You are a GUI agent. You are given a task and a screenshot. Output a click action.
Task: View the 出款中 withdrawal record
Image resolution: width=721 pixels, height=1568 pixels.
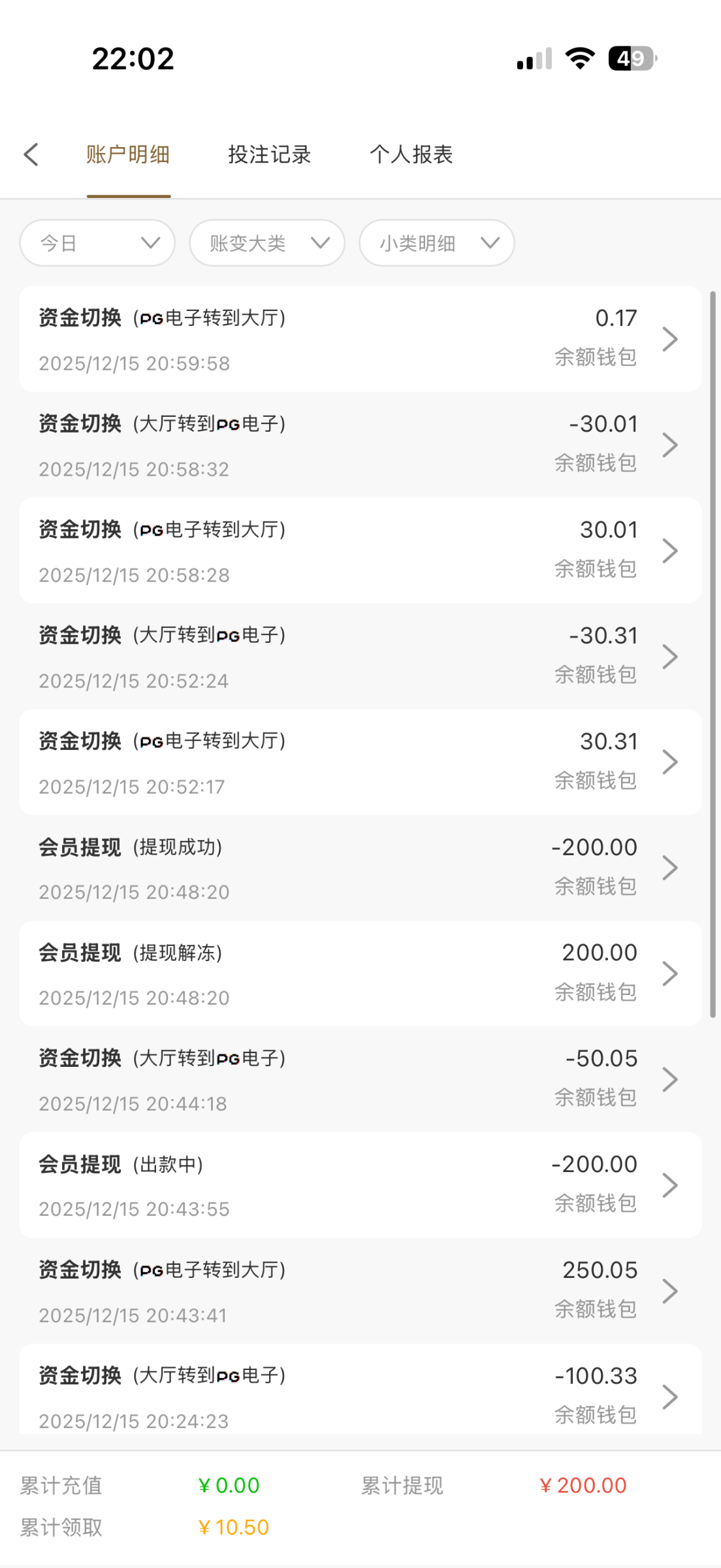pos(360,1186)
